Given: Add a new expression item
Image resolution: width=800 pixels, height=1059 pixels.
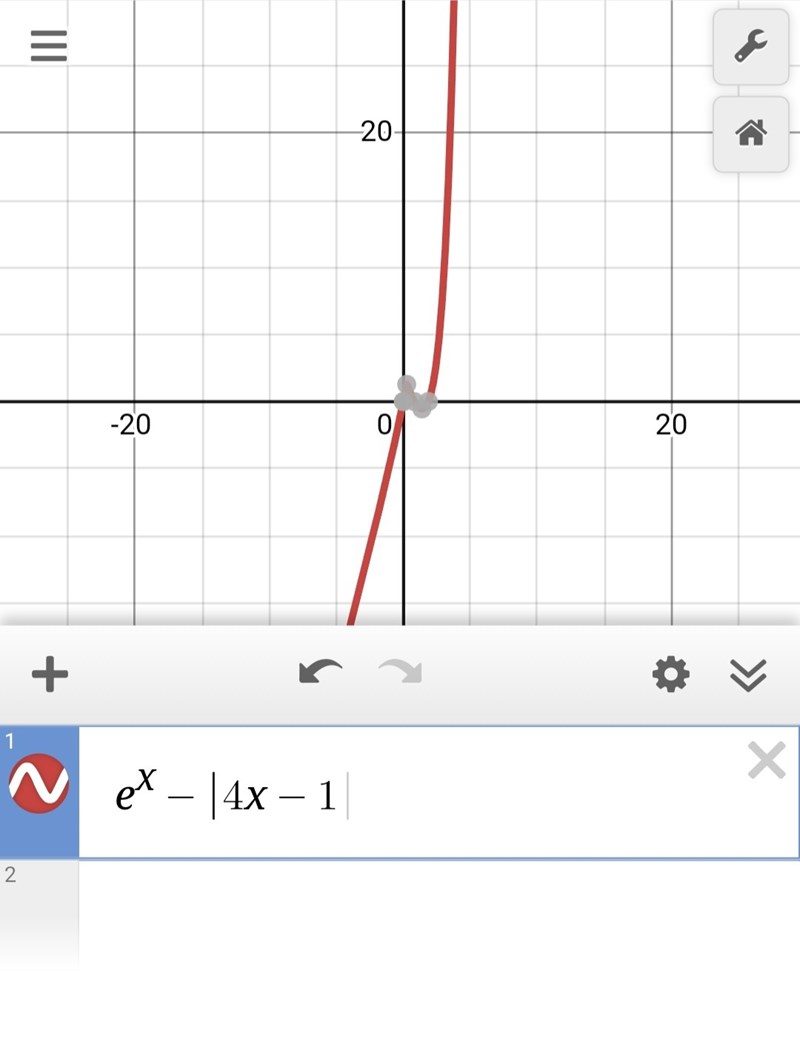Looking at the screenshot, I should click(x=50, y=675).
